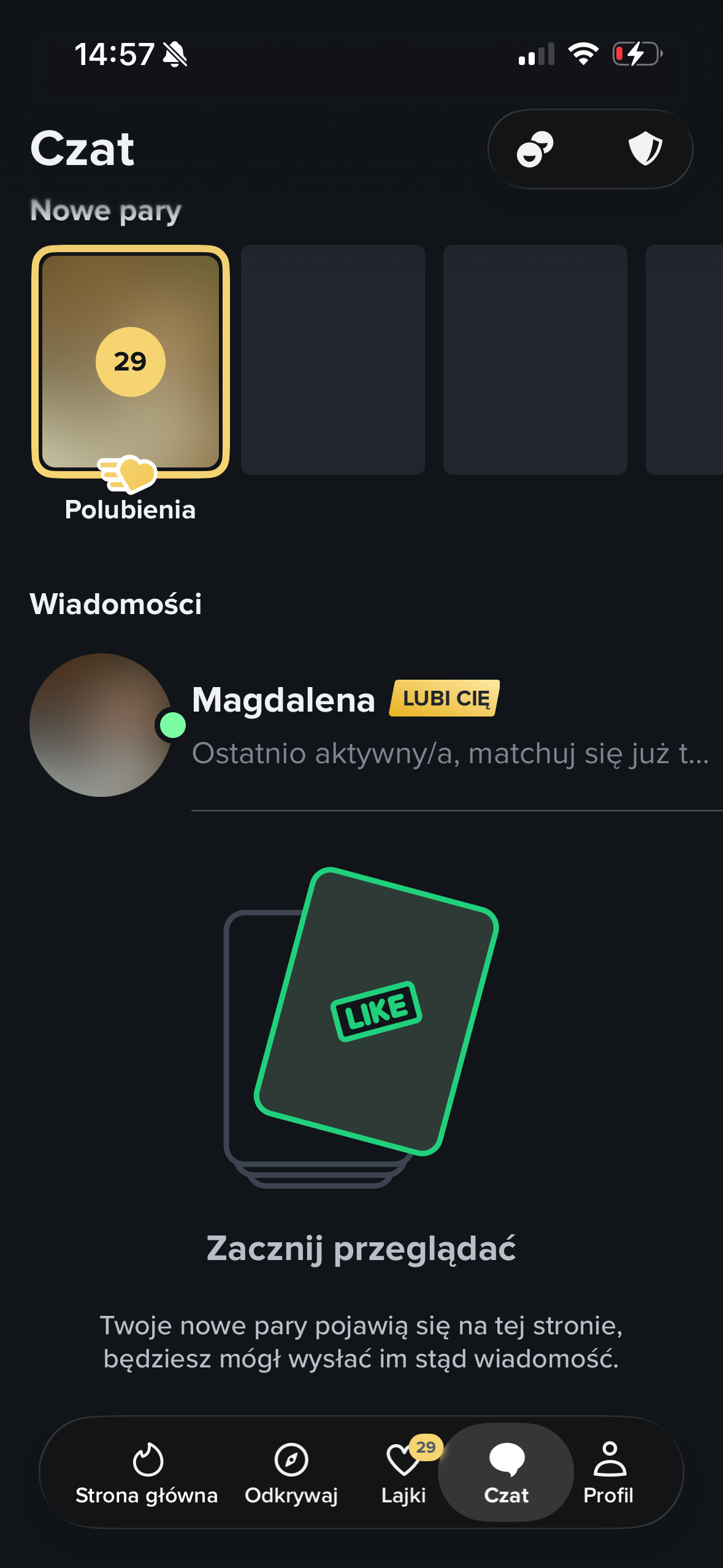Open the Lajki tab

point(404,1472)
